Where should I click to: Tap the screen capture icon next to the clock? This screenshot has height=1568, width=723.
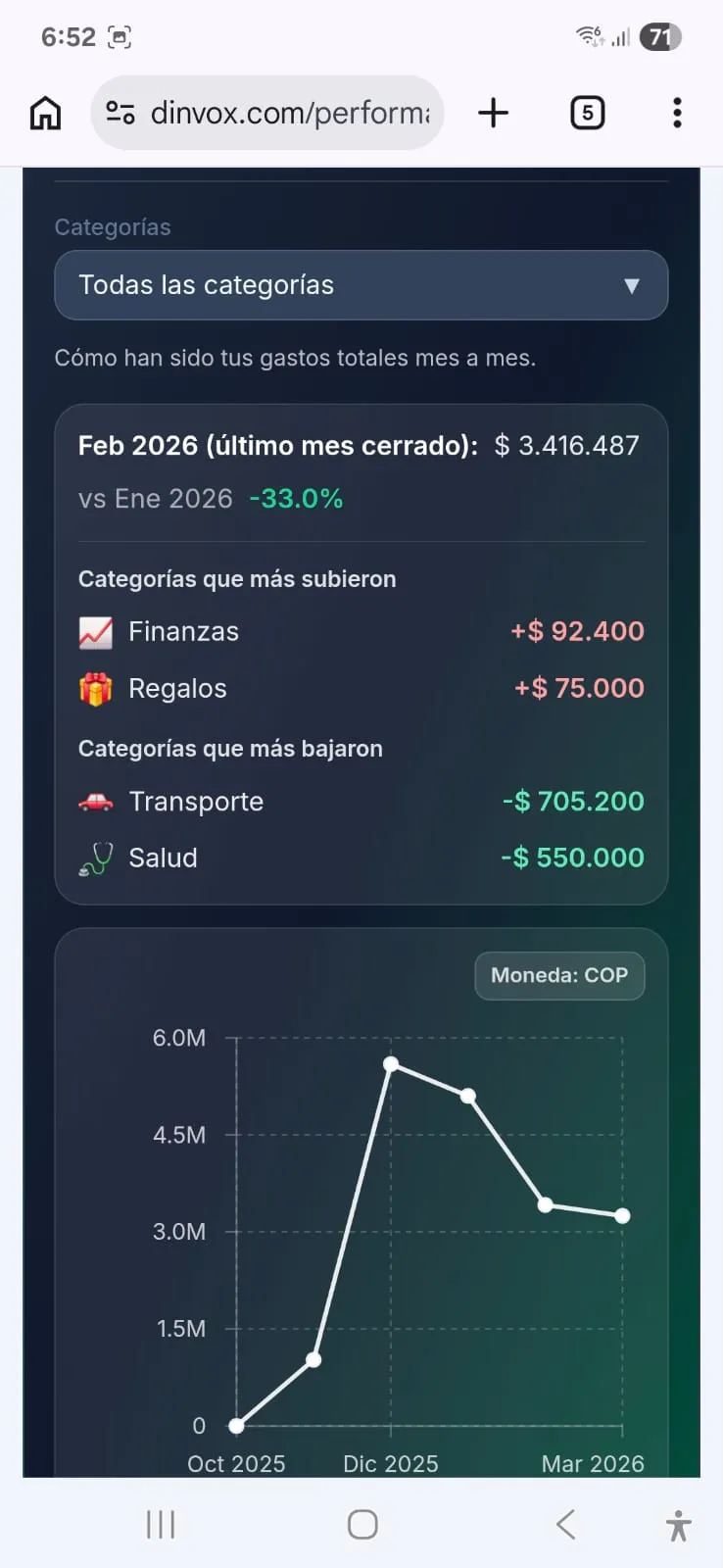pyautogui.click(x=120, y=36)
